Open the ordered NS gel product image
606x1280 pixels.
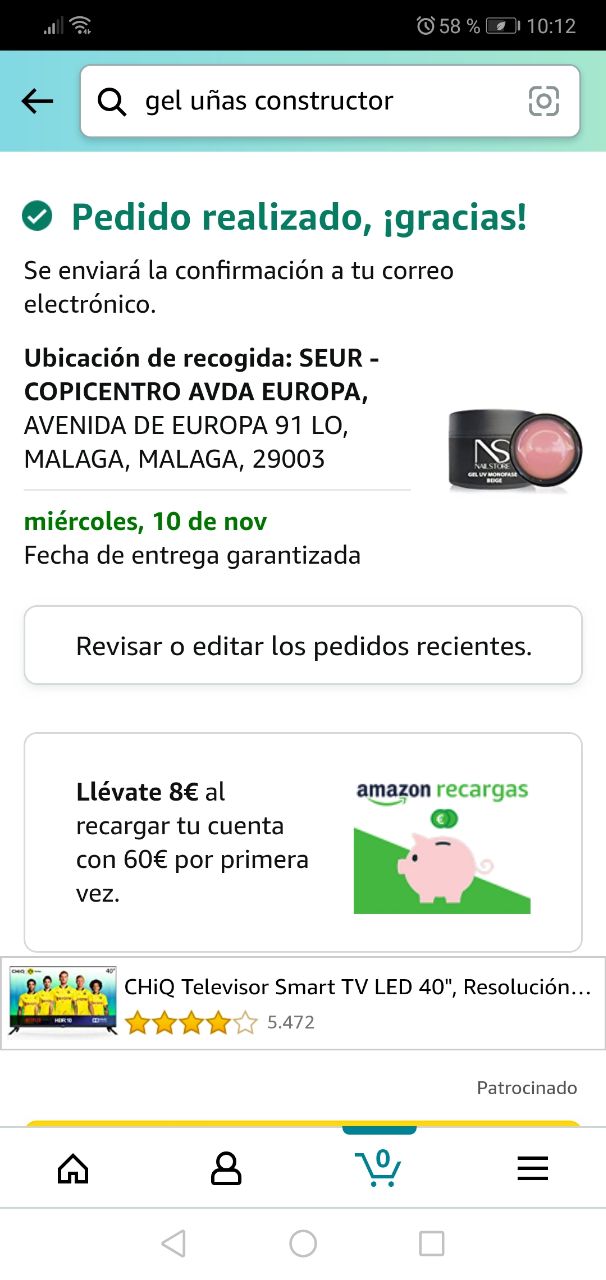[514, 449]
